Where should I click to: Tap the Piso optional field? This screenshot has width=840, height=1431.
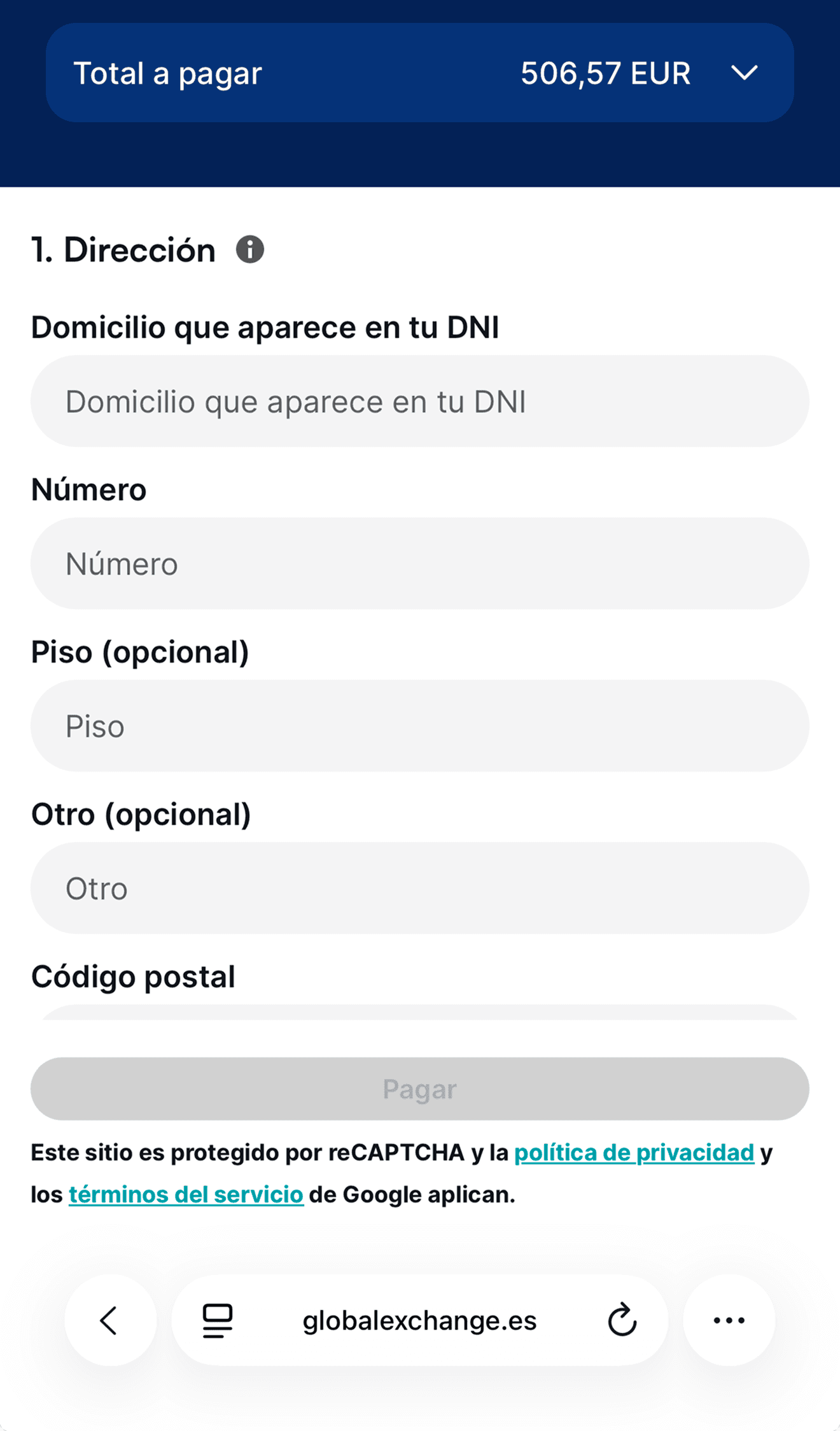click(420, 726)
